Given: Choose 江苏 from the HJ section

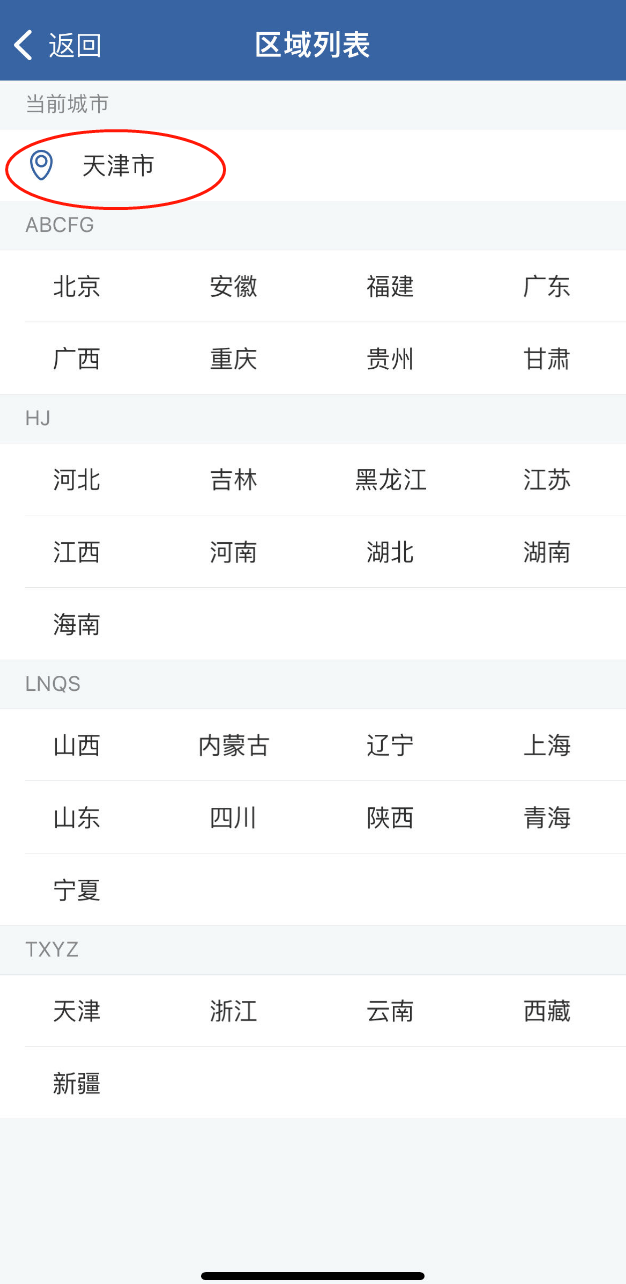Looking at the screenshot, I should (x=547, y=480).
